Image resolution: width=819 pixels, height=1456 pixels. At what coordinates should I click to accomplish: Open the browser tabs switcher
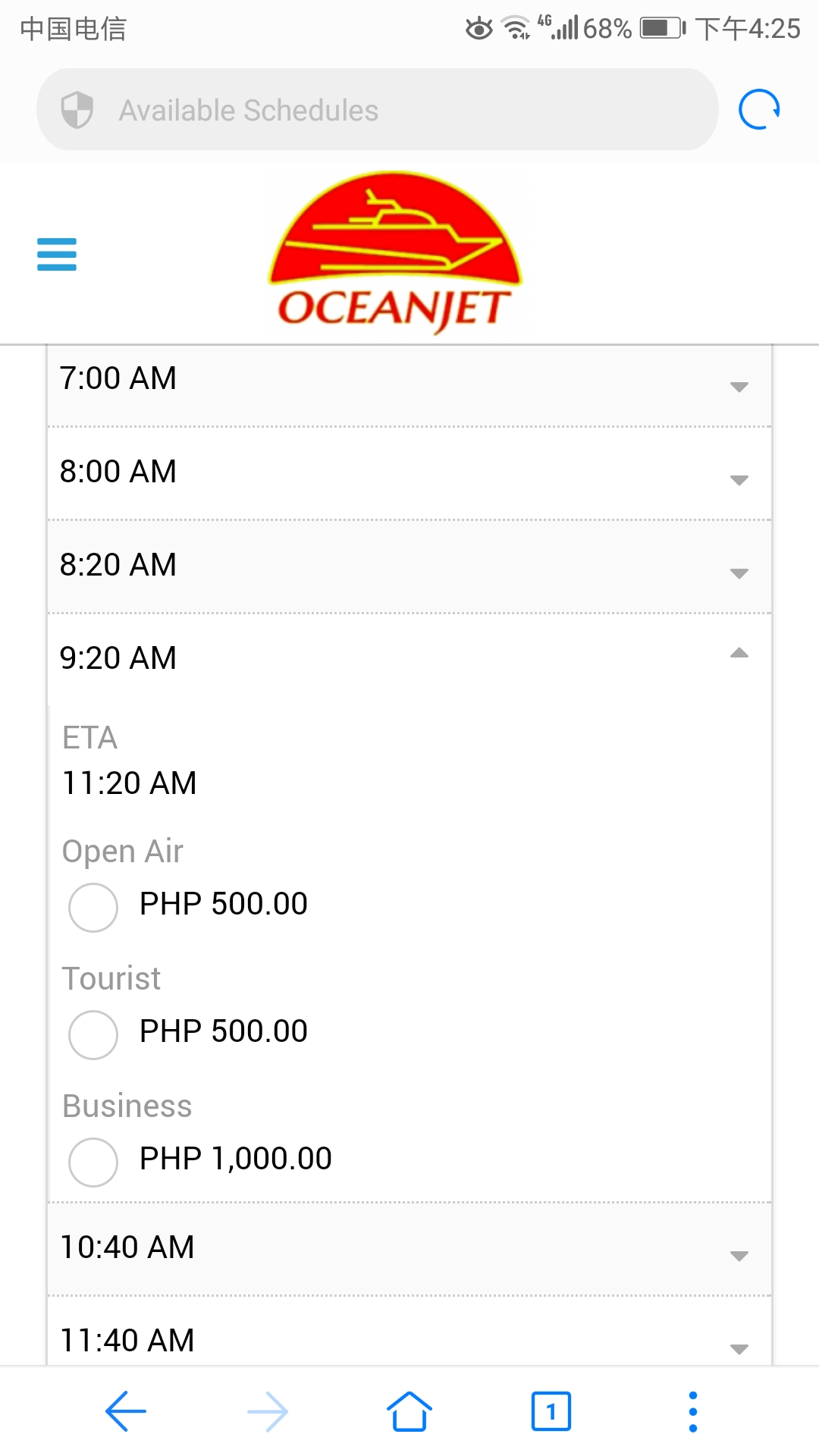pos(551,1411)
